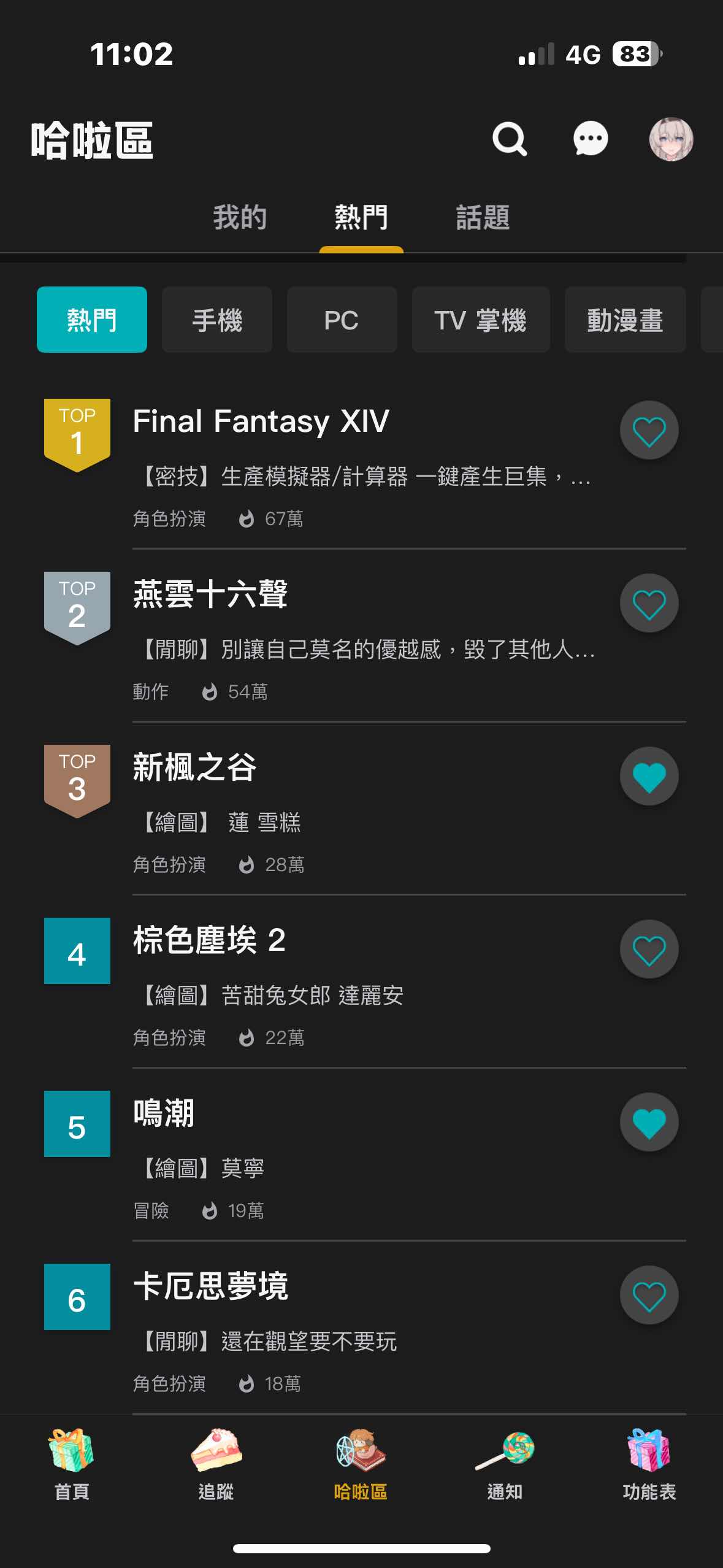Select the PC category chip
Viewport: 723px width, 1568px height.
[x=342, y=320]
